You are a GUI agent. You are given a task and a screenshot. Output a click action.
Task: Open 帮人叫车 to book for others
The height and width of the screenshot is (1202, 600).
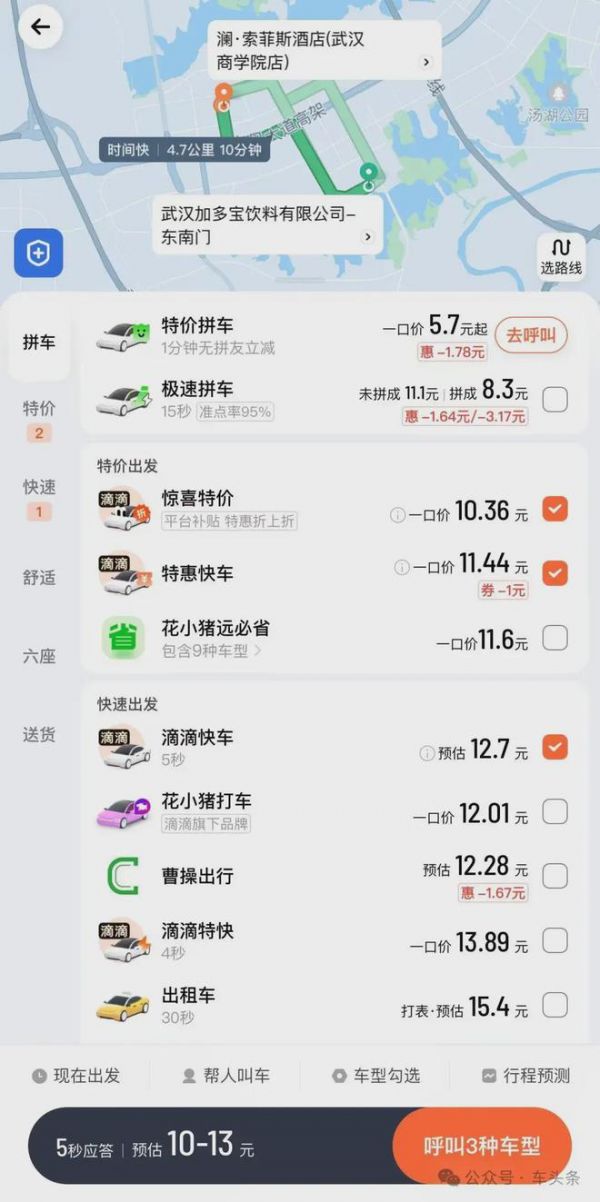(225, 1076)
